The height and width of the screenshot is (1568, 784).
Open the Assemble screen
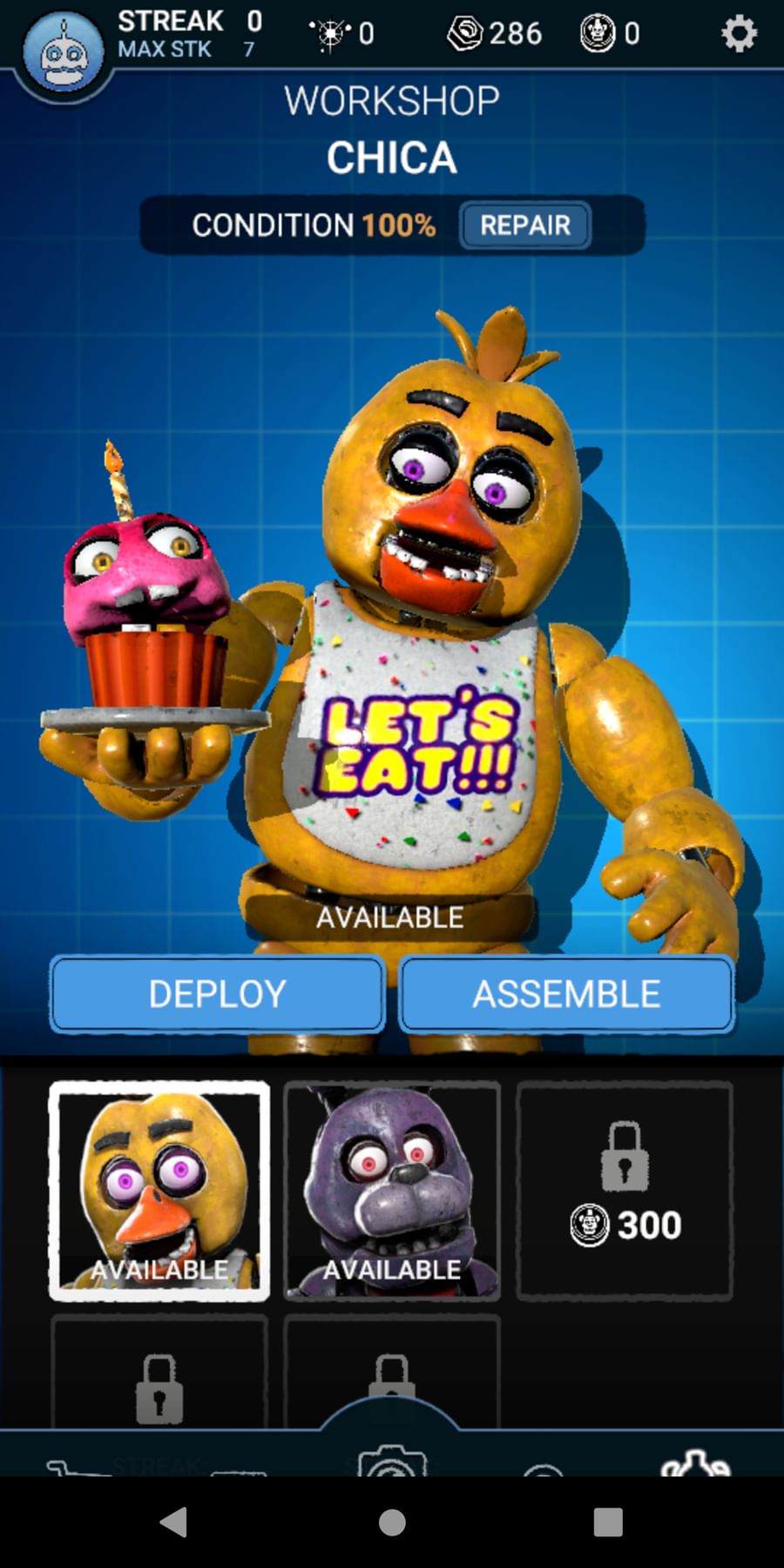pos(566,994)
